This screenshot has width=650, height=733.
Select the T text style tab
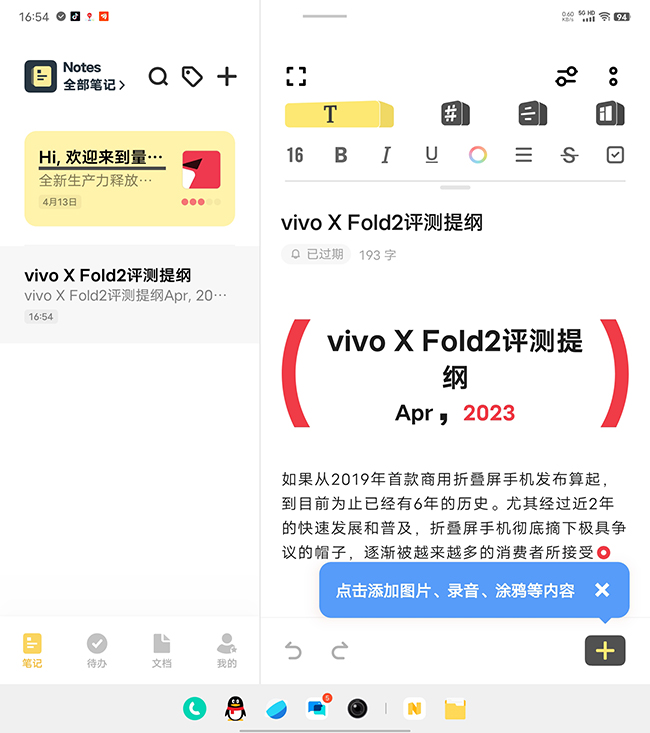coord(331,114)
